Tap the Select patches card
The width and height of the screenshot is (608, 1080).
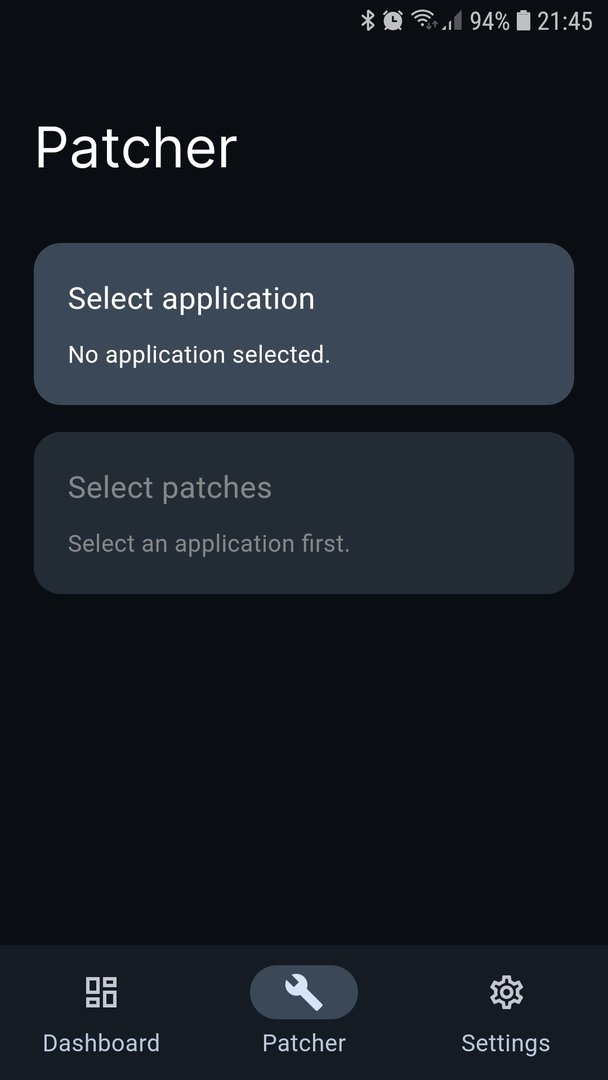[x=303, y=513]
